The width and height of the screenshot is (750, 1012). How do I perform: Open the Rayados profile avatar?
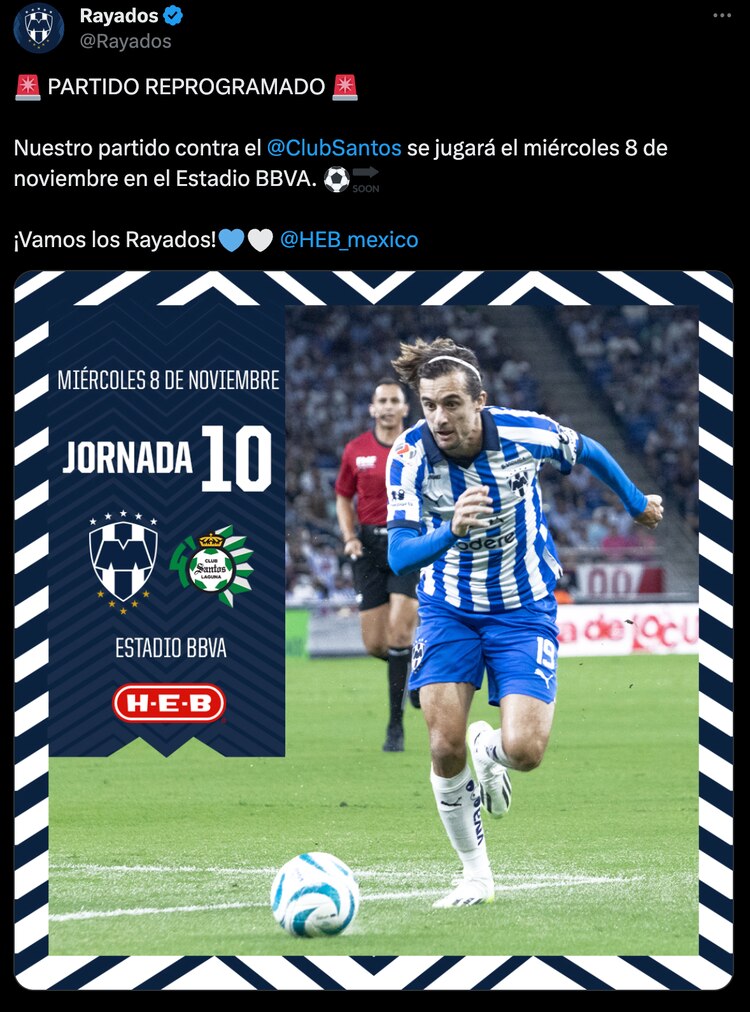(x=38, y=26)
